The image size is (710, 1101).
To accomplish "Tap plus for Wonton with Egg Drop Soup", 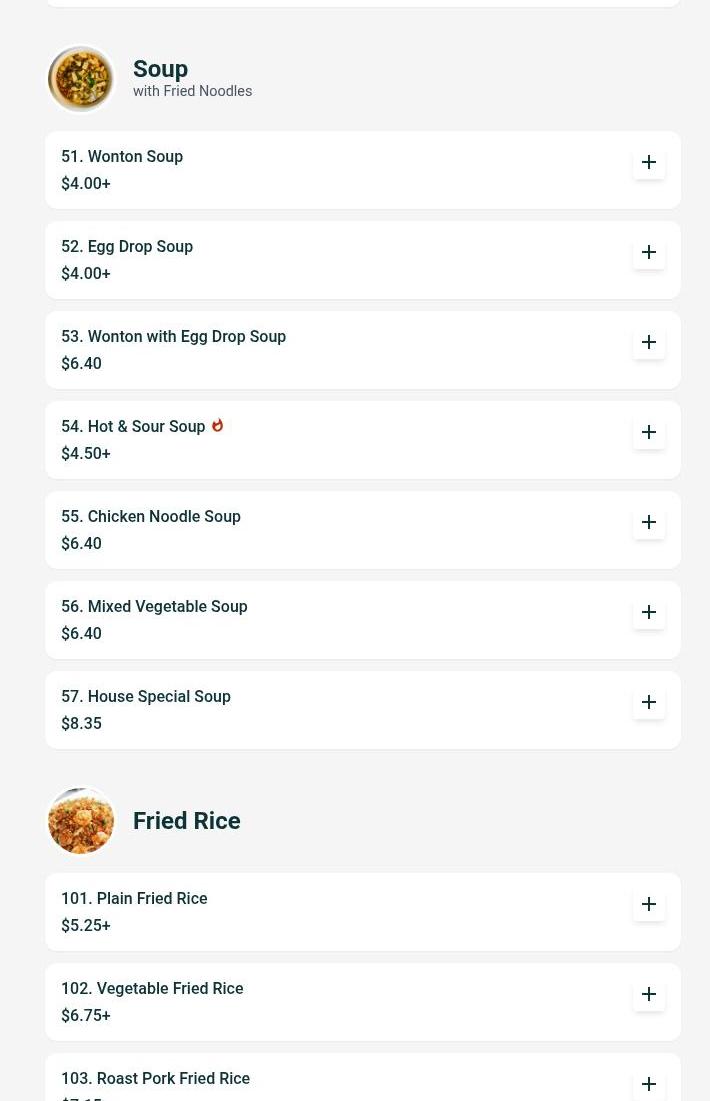I will point(649,342).
